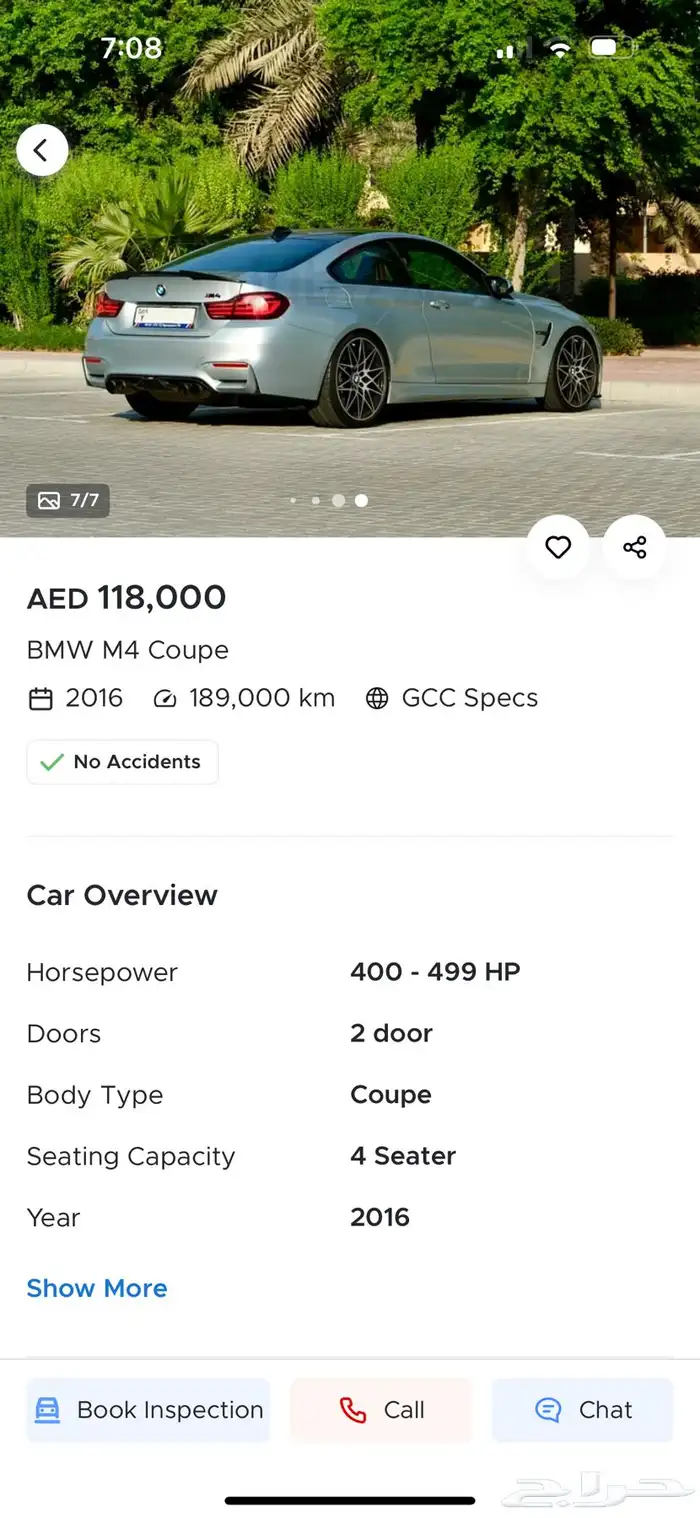Share this car listing

point(635,547)
